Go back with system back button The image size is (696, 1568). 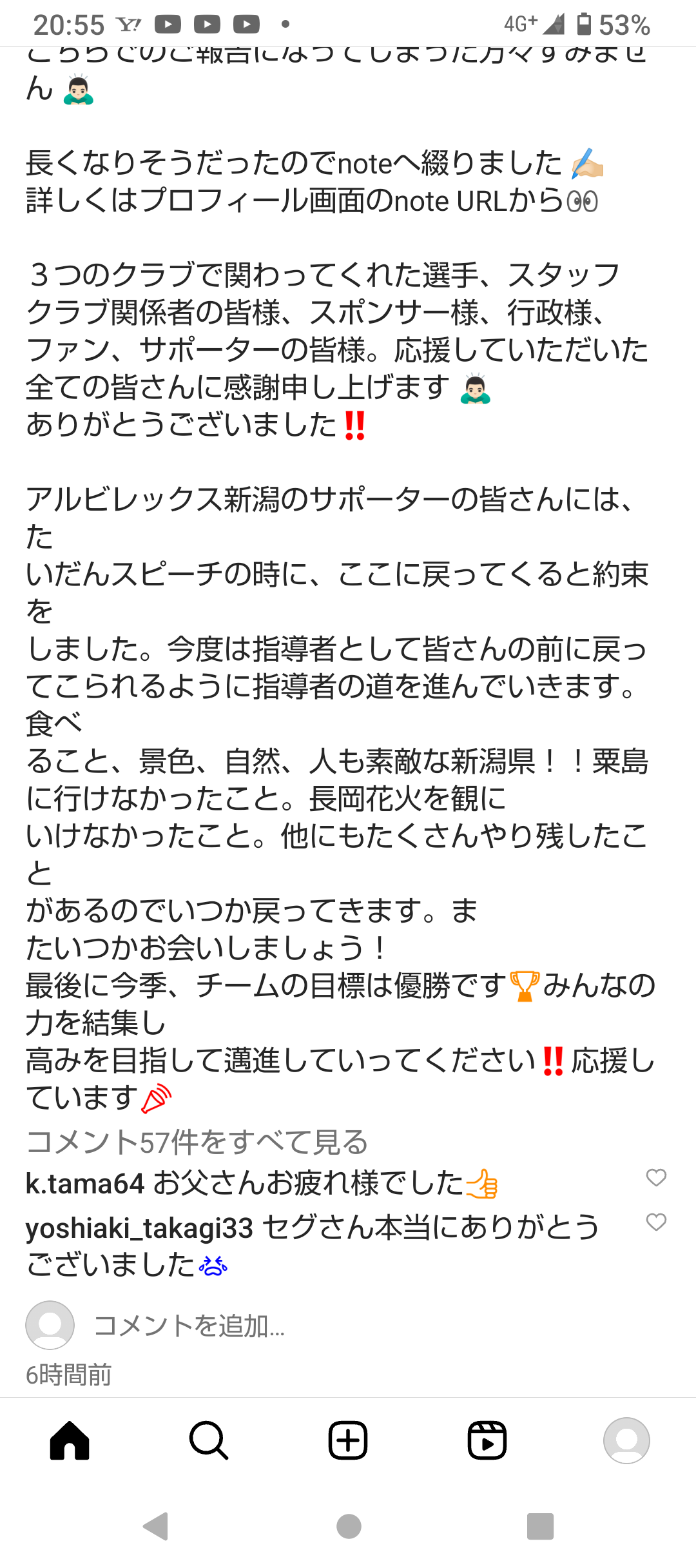point(156,1526)
